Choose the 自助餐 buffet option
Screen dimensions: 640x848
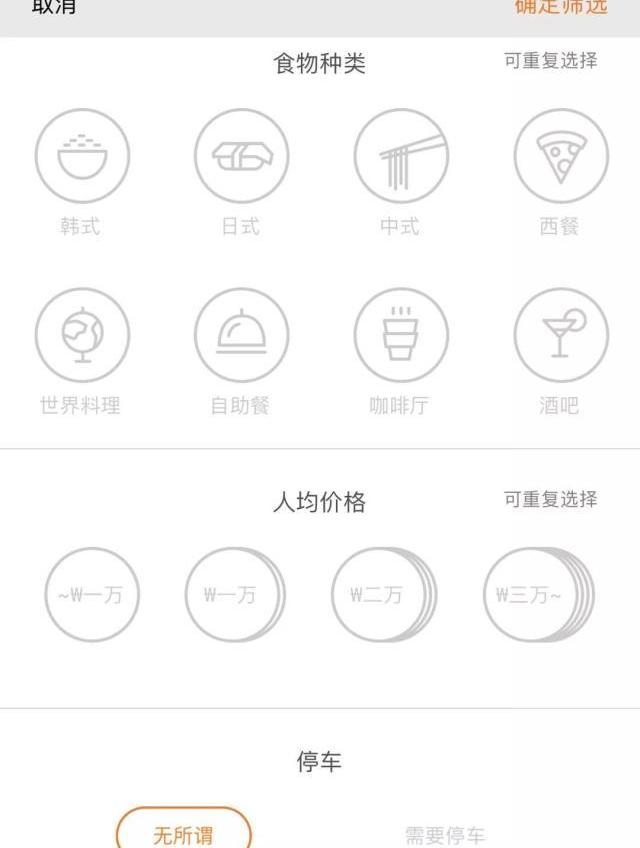click(x=241, y=336)
